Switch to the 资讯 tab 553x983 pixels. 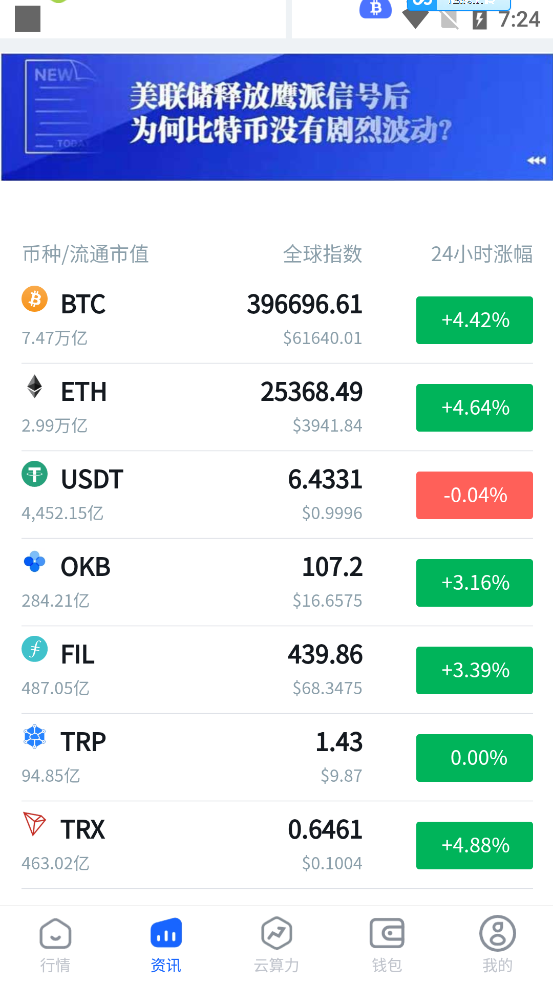tap(166, 945)
